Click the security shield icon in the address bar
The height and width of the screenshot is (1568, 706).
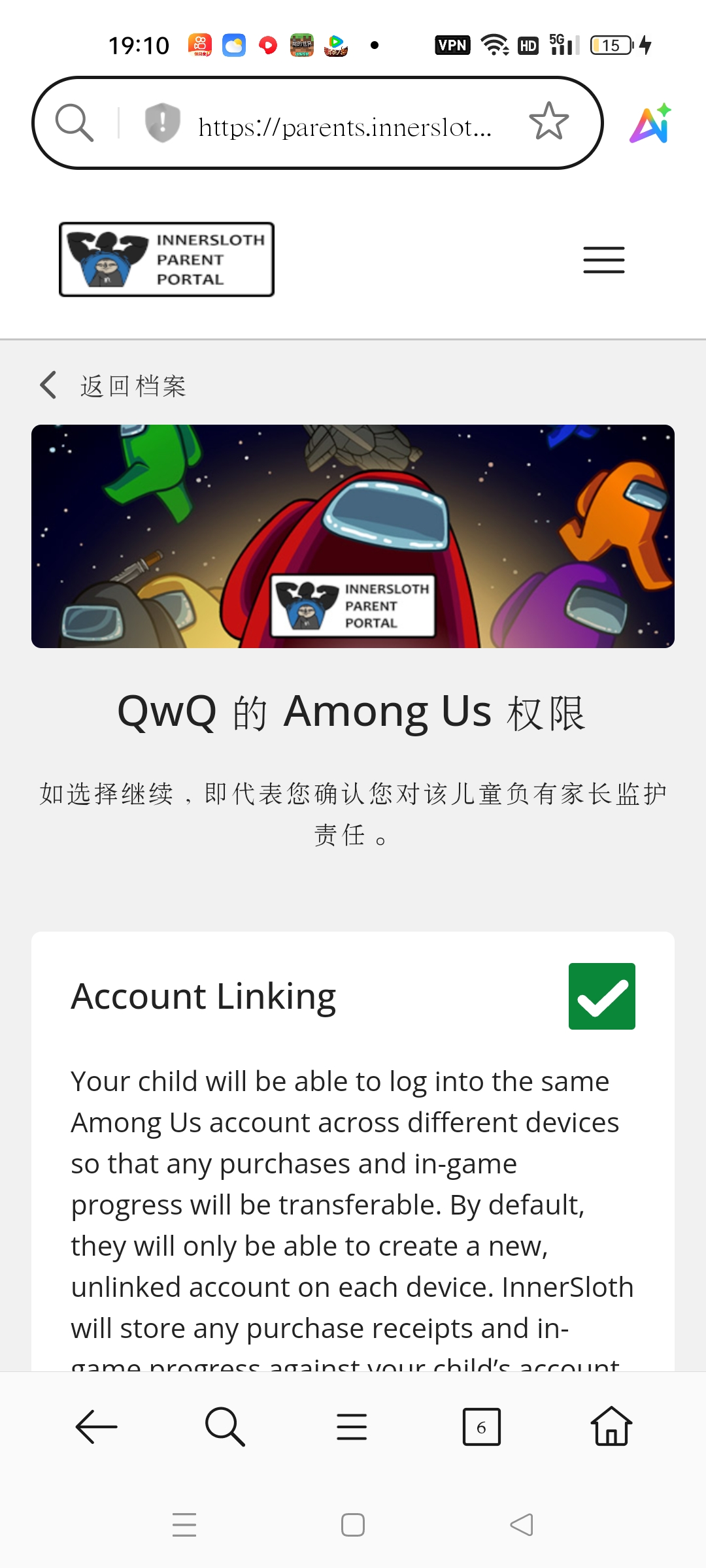point(161,123)
